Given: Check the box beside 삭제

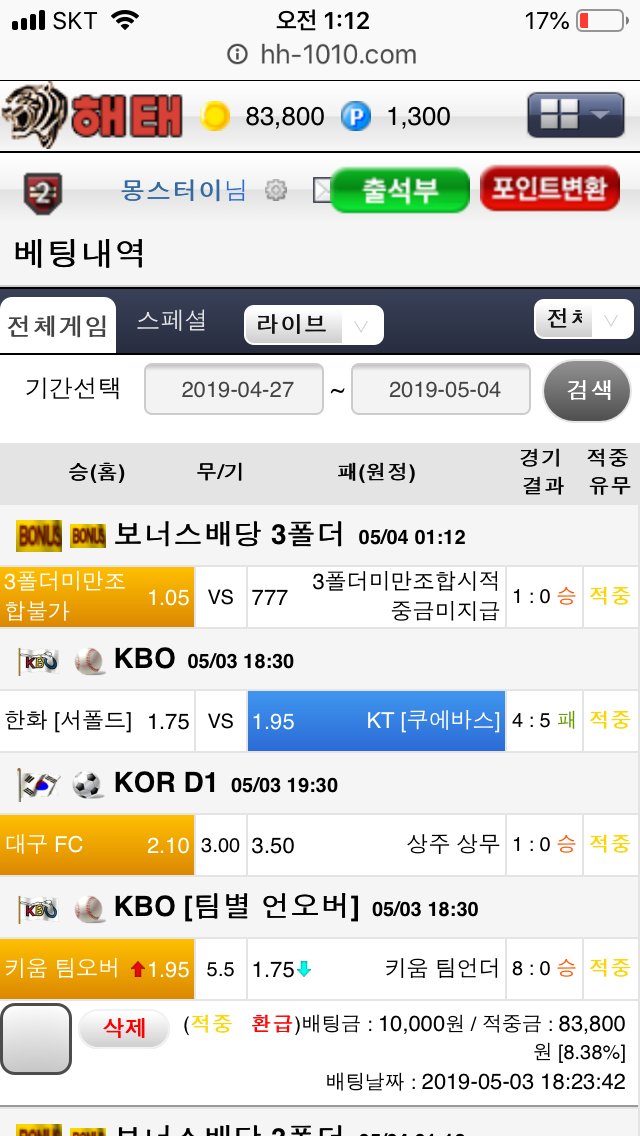Looking at the screenshot, I should click(36, 1039).
